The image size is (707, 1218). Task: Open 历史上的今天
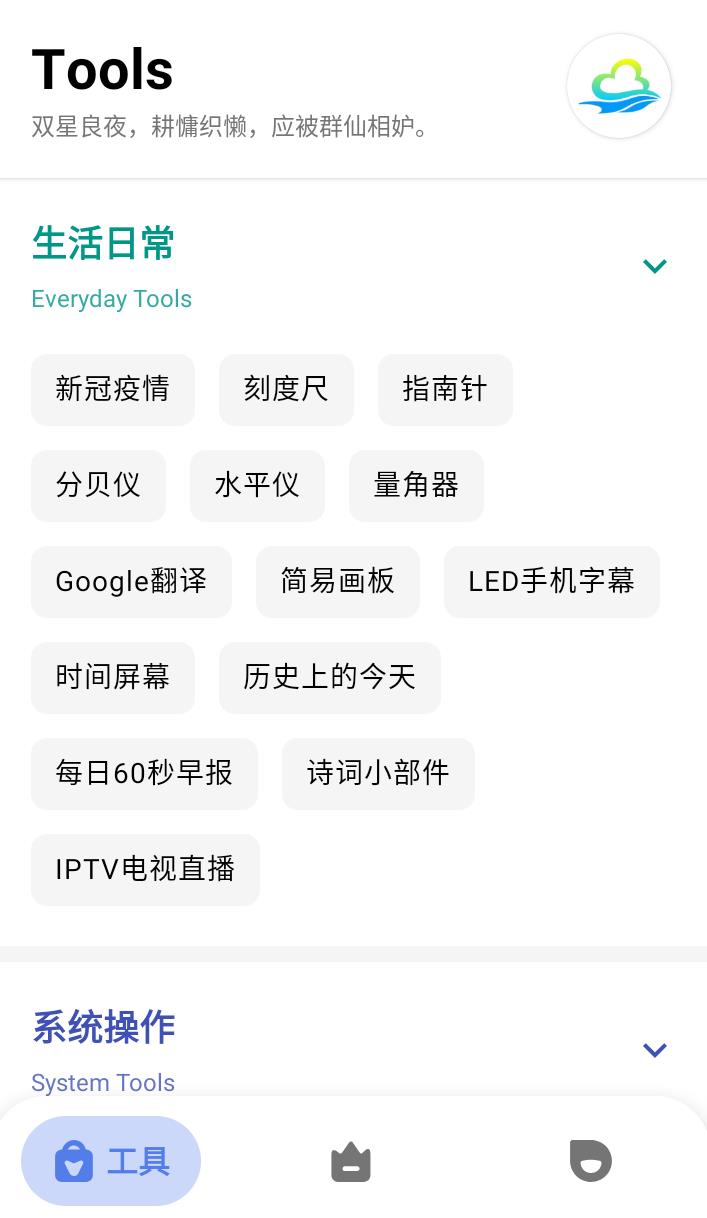pyautogui.click(x=330, y=678)
